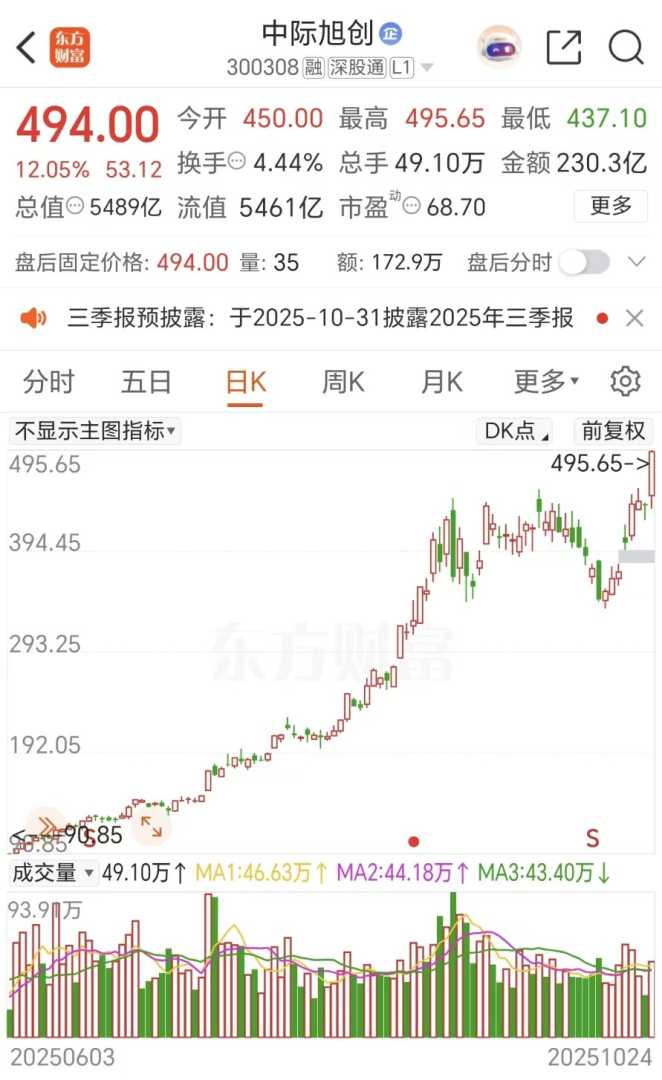Switch to the 五日 chart tab
This screenshot has width=662, height=1080.
[x=146, y=381]
